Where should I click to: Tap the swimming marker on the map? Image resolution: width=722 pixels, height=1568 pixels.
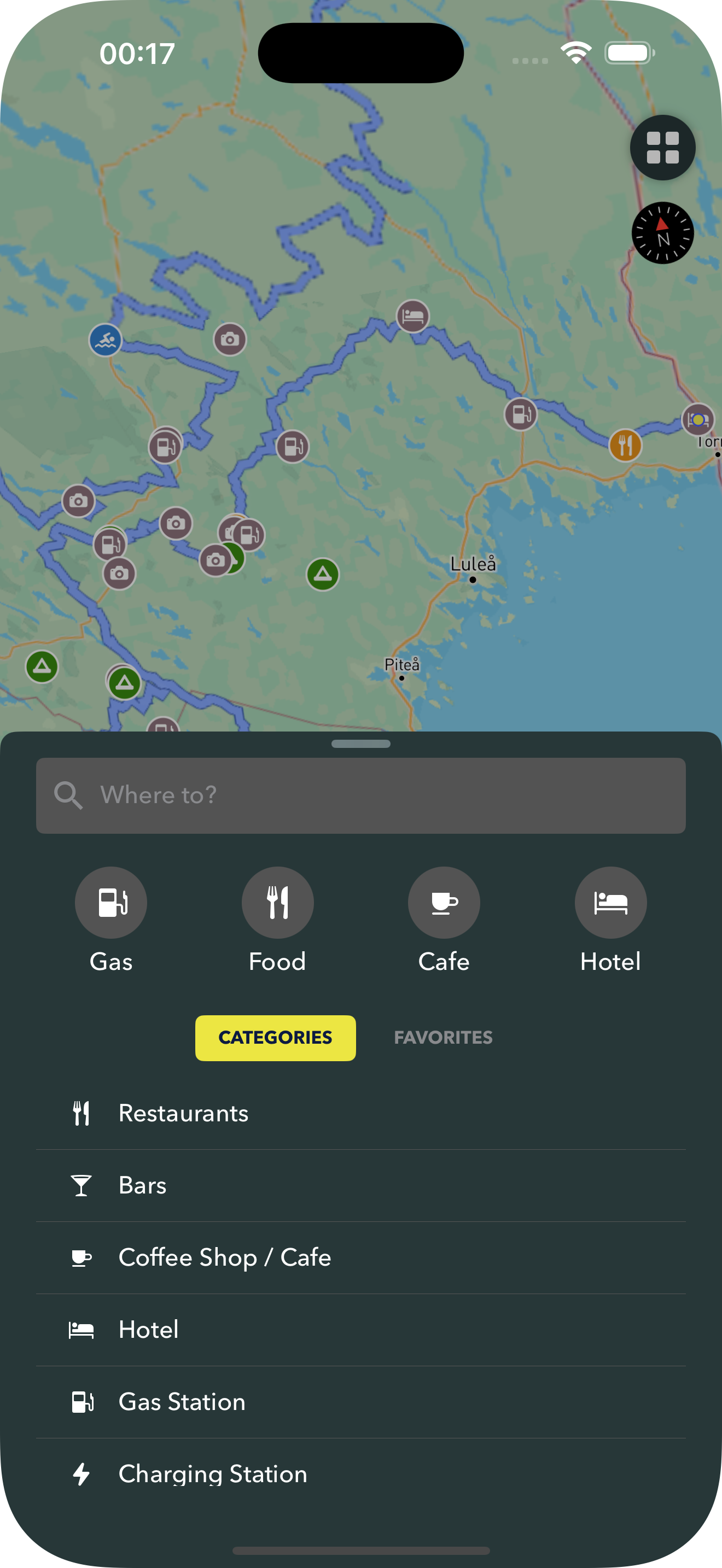(106, 340)
